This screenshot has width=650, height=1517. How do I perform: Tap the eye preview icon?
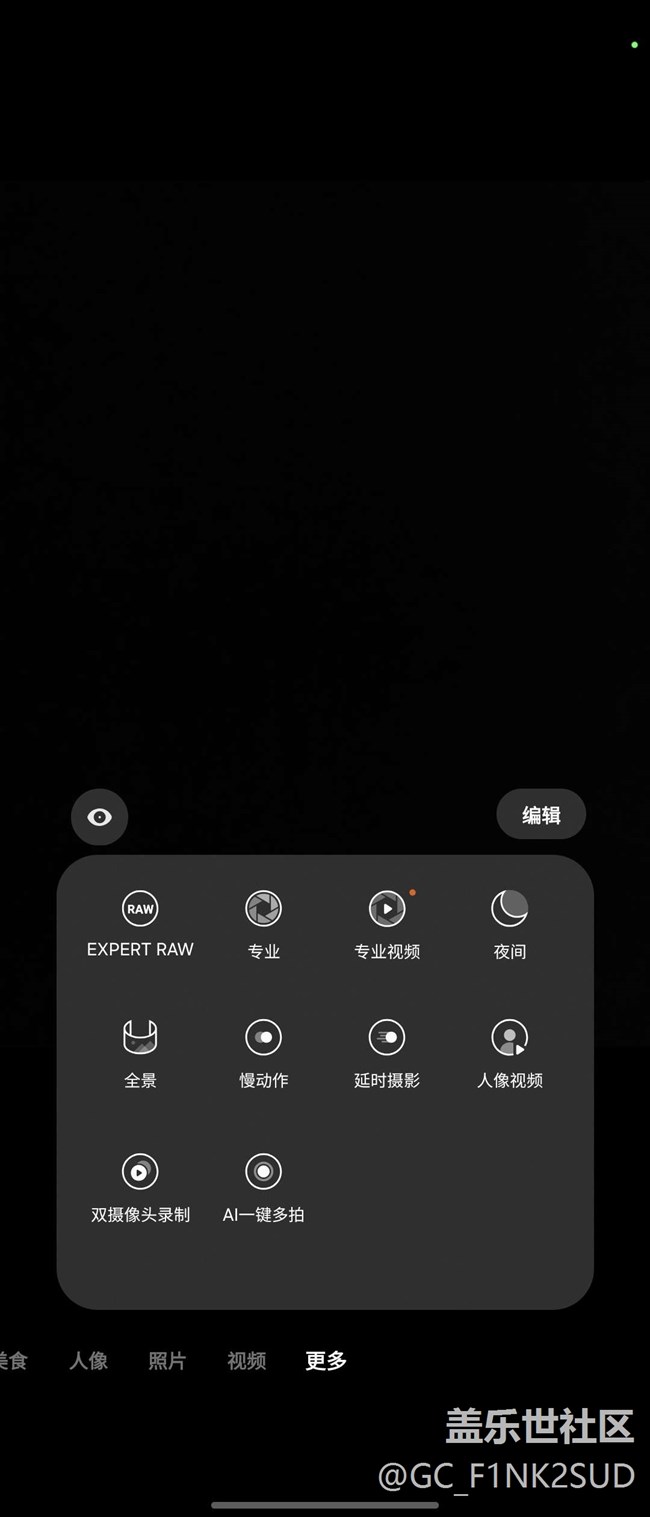[x=99, y=817]
